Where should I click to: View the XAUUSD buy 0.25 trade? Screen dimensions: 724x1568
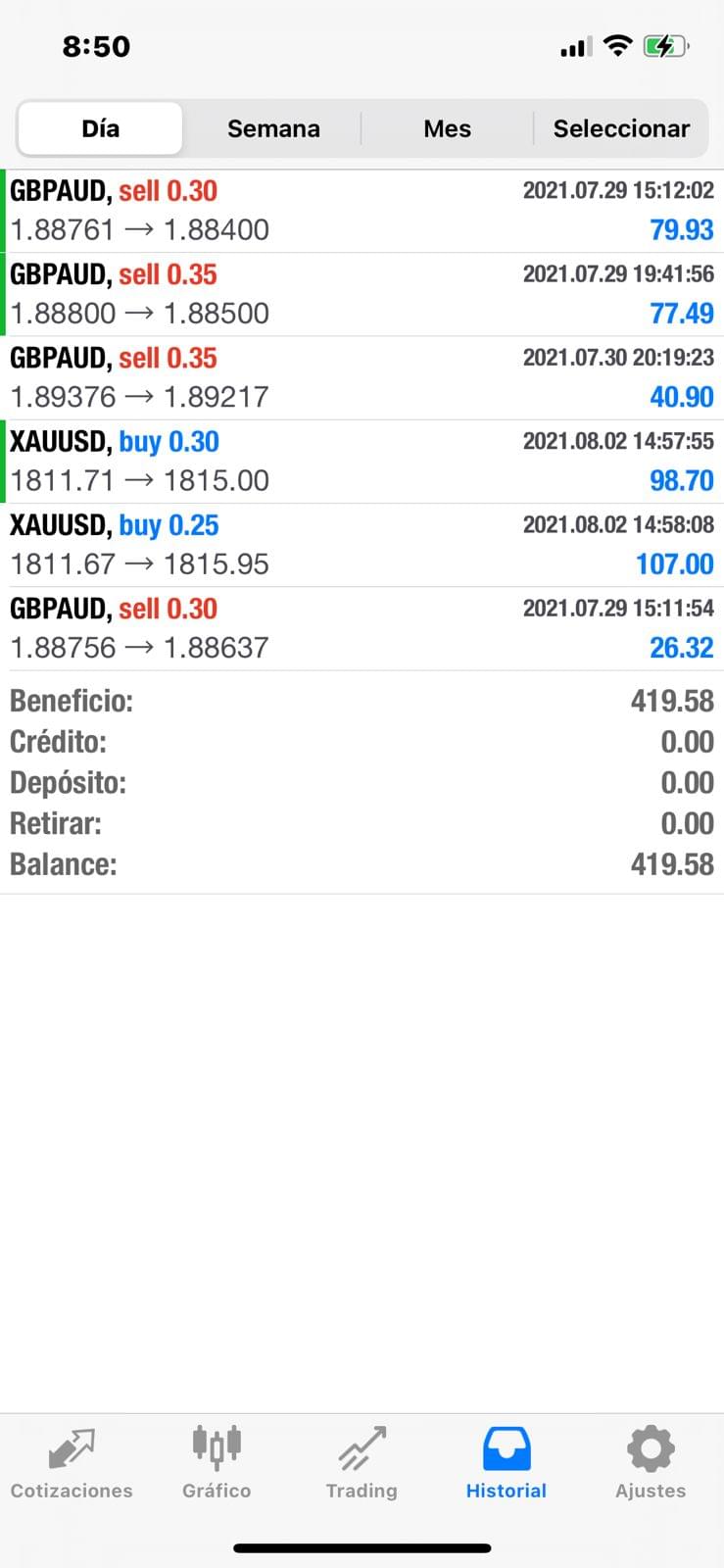pos(362,545)
